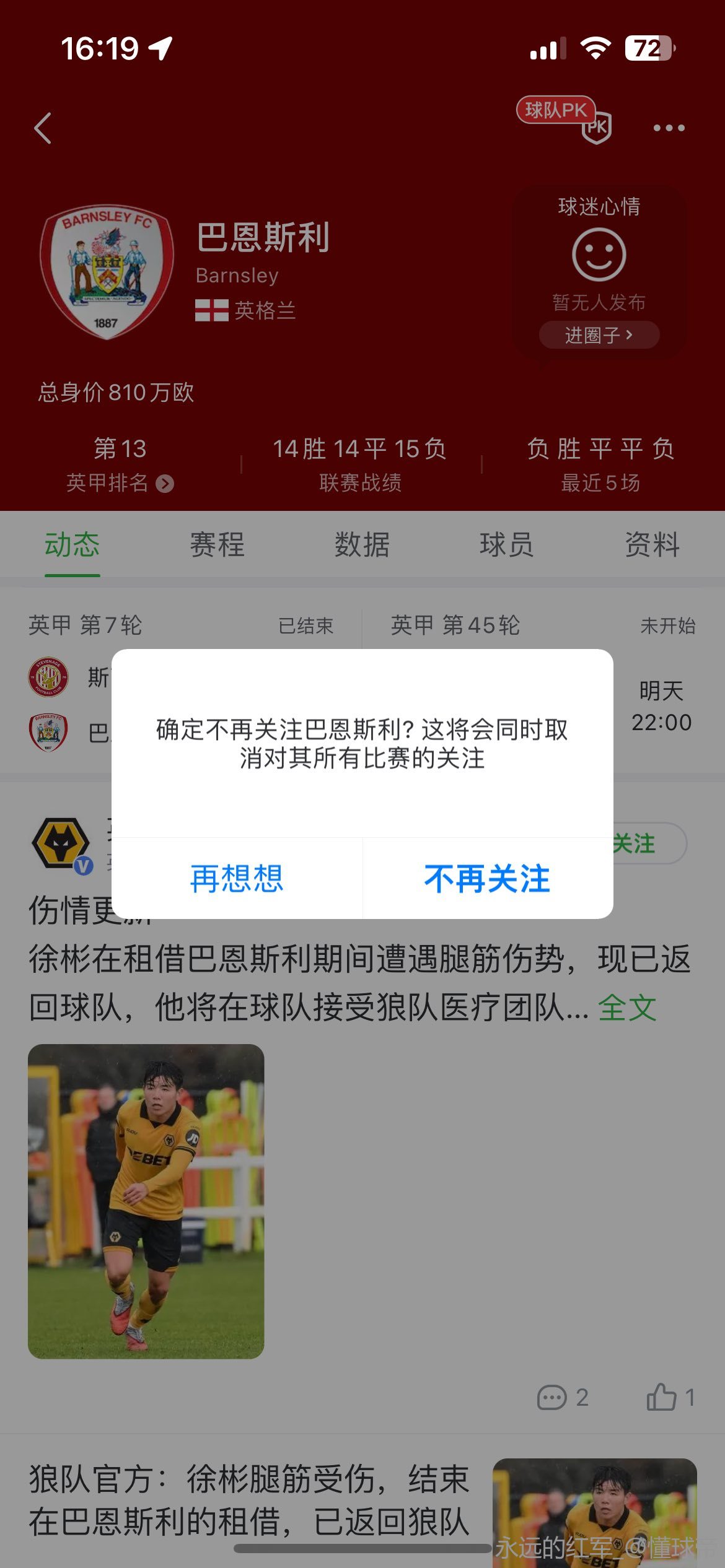The image size is (725, 1568).
Task: Select the 动态 tab
Action: click(72, 545)
